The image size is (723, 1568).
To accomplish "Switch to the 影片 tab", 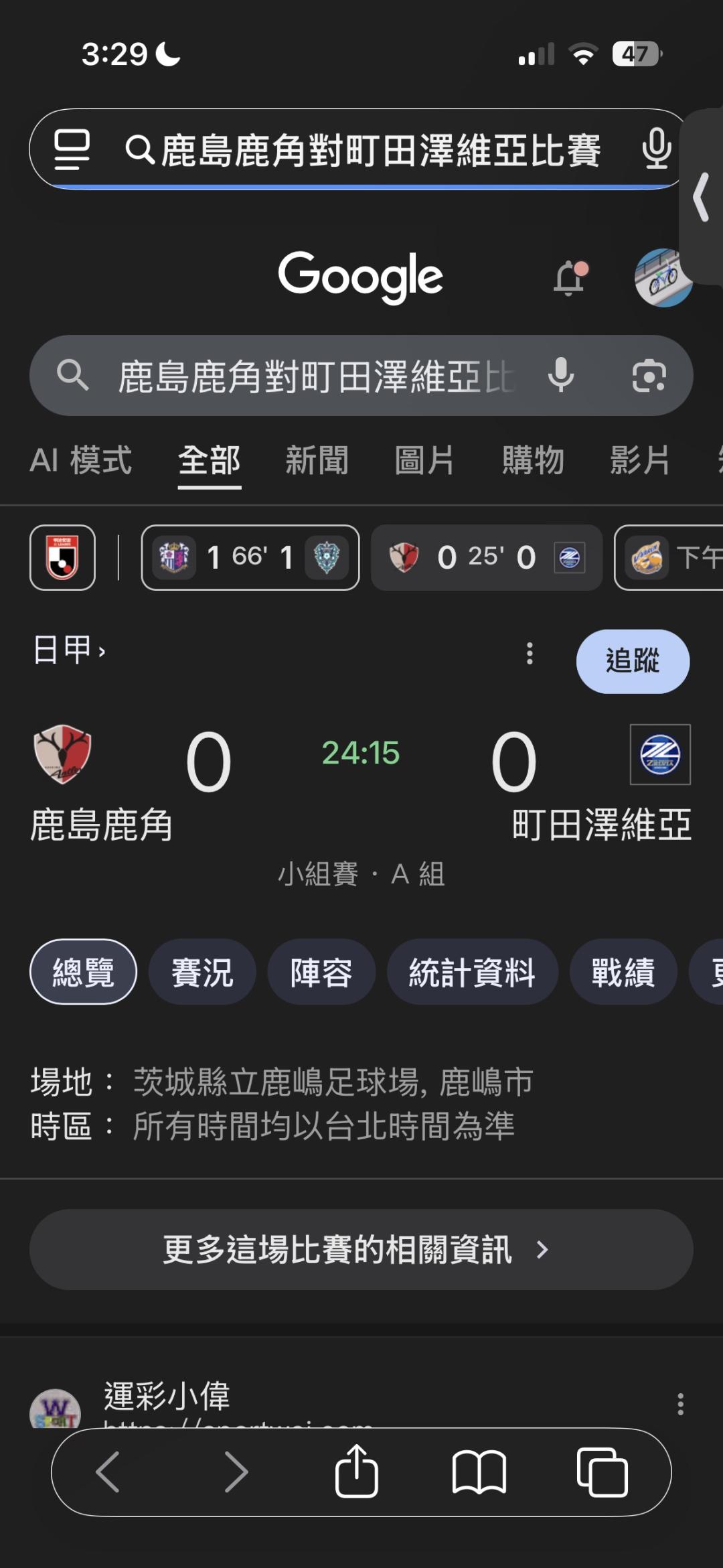I will 640,461.
